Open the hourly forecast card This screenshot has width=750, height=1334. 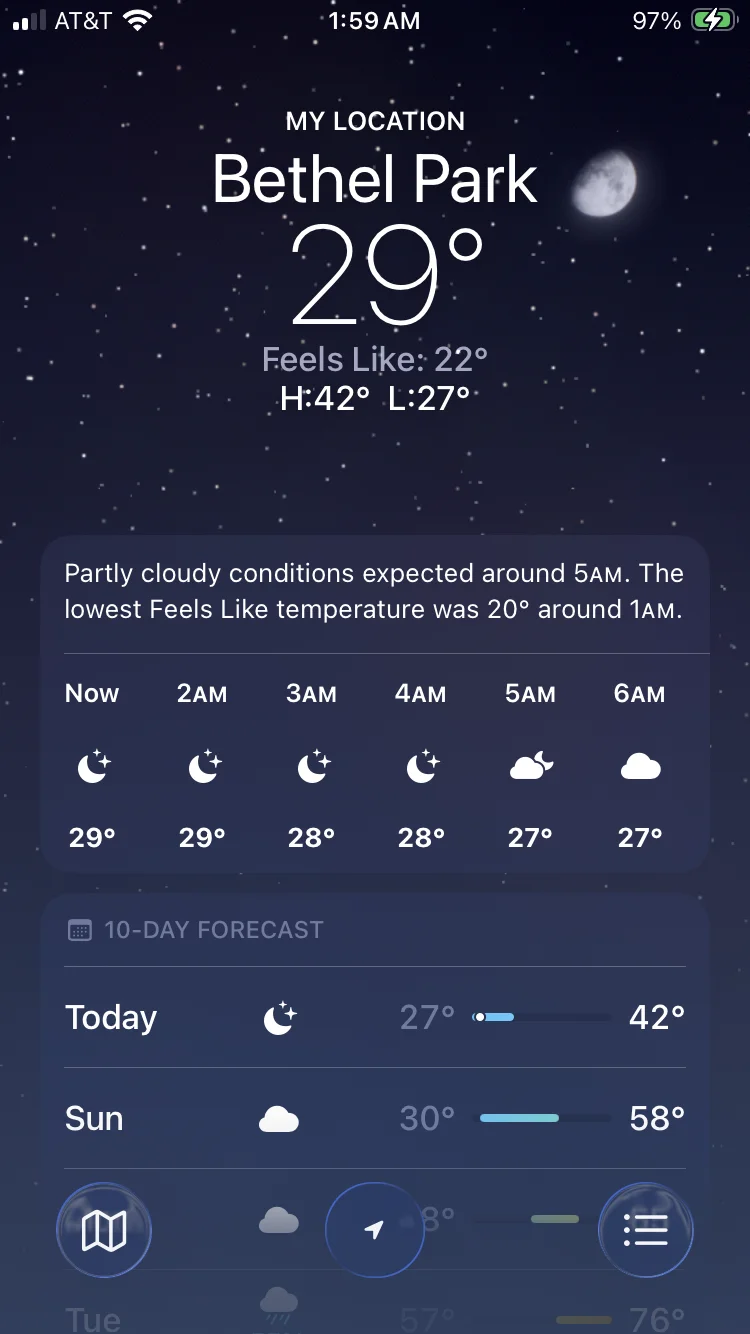(x=375, y=765)
